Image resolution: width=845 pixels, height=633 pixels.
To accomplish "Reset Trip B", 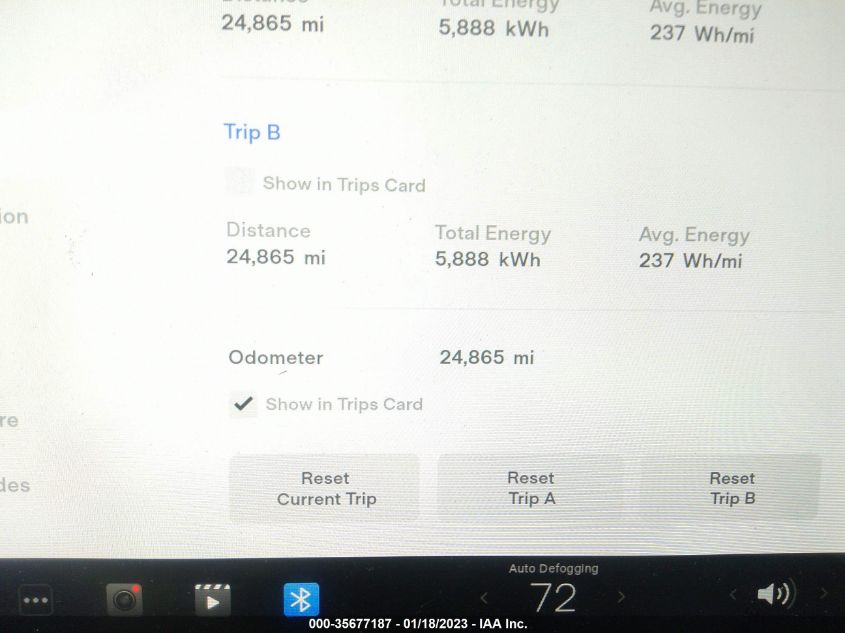I will [732, 489].
